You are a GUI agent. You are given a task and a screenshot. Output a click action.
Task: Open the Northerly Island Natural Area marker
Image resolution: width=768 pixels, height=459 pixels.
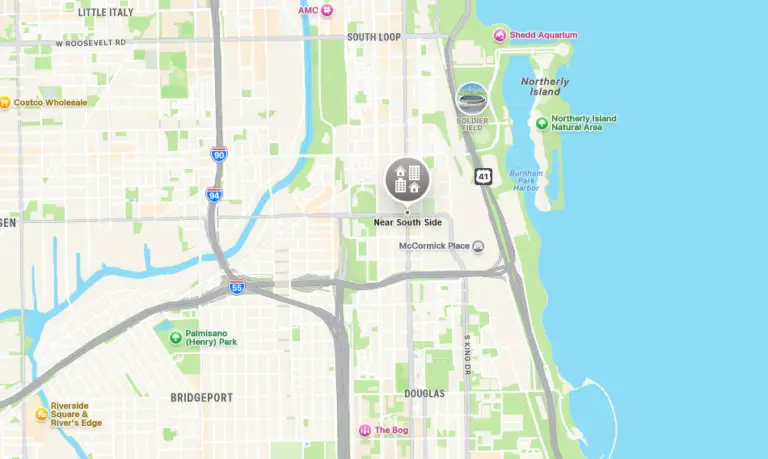tap(542, 123)
